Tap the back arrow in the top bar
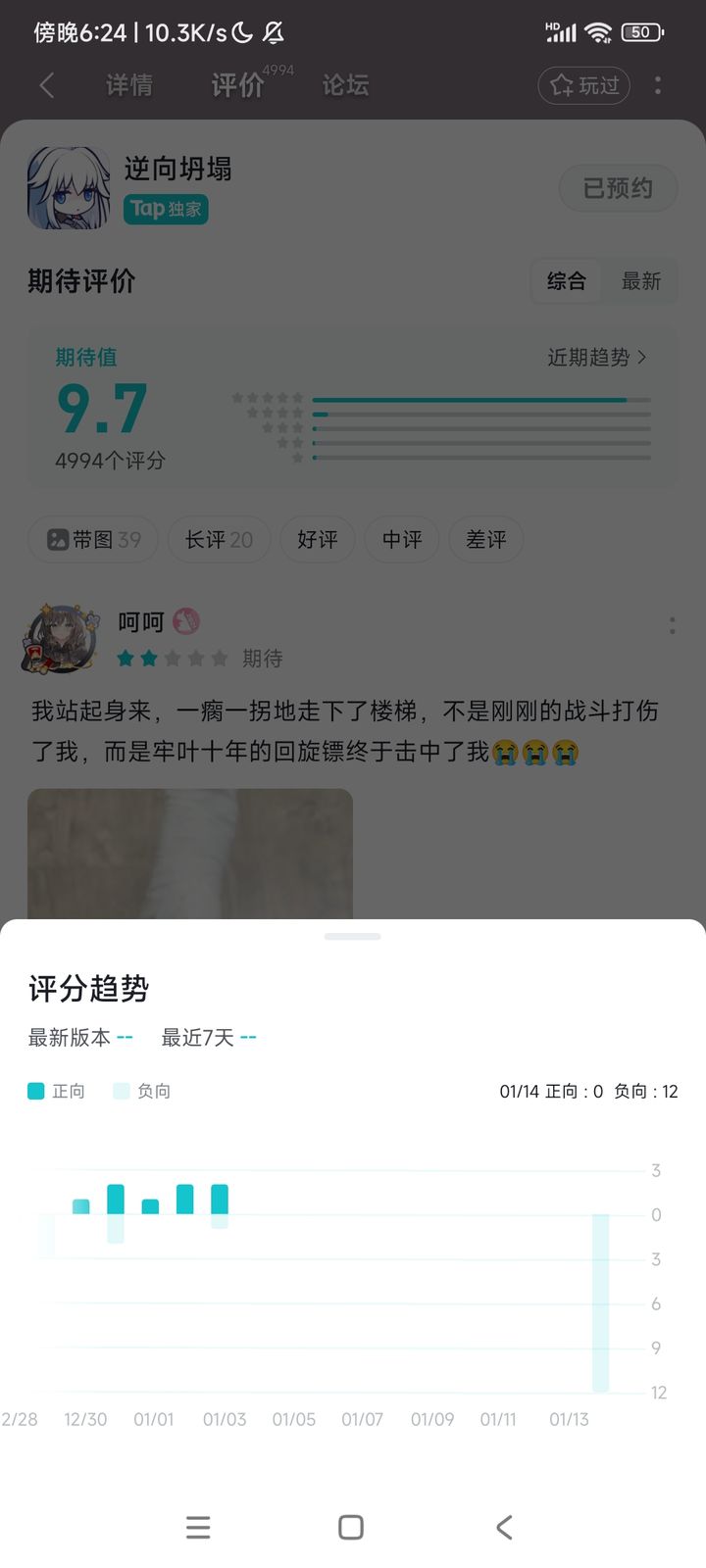The image size is (706, 1568). point(46,85)
